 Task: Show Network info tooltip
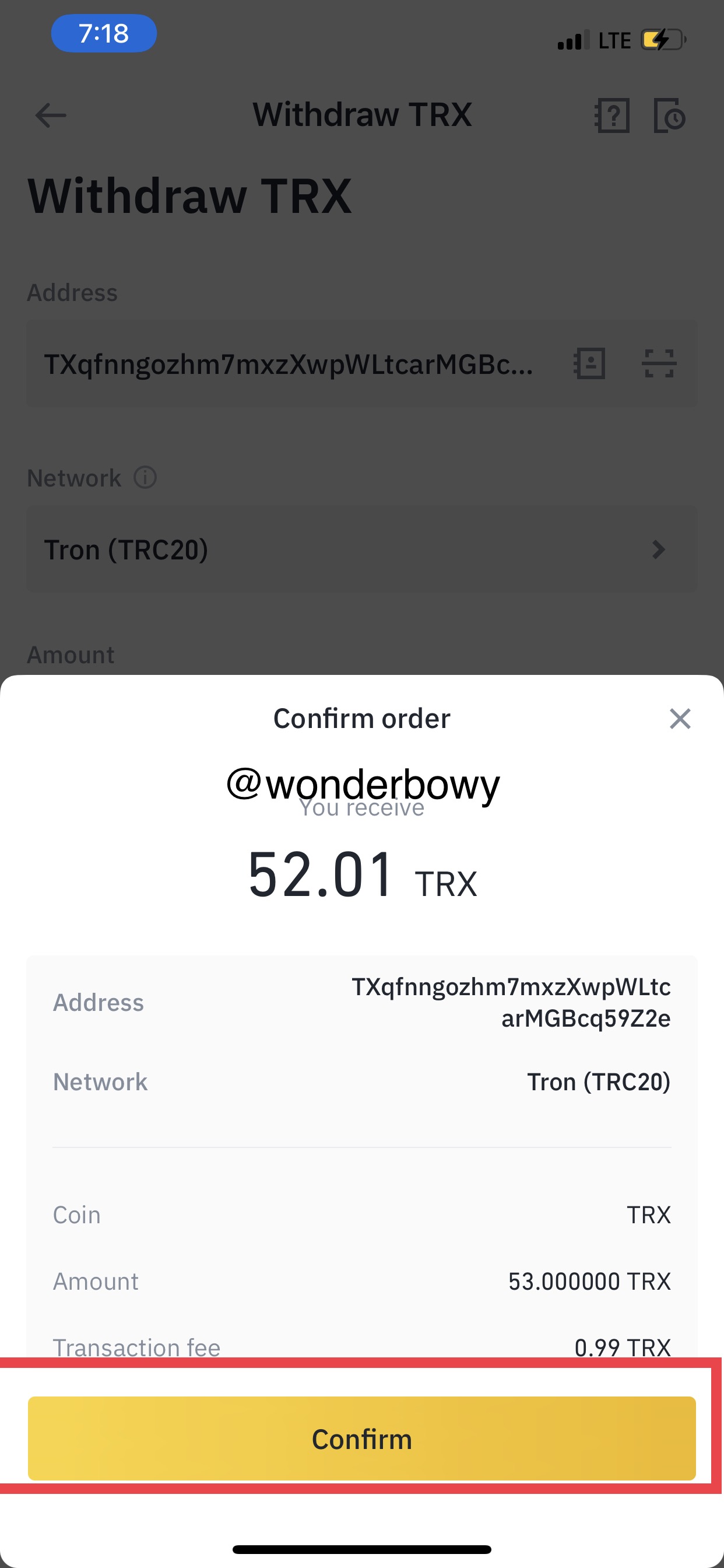145,477
